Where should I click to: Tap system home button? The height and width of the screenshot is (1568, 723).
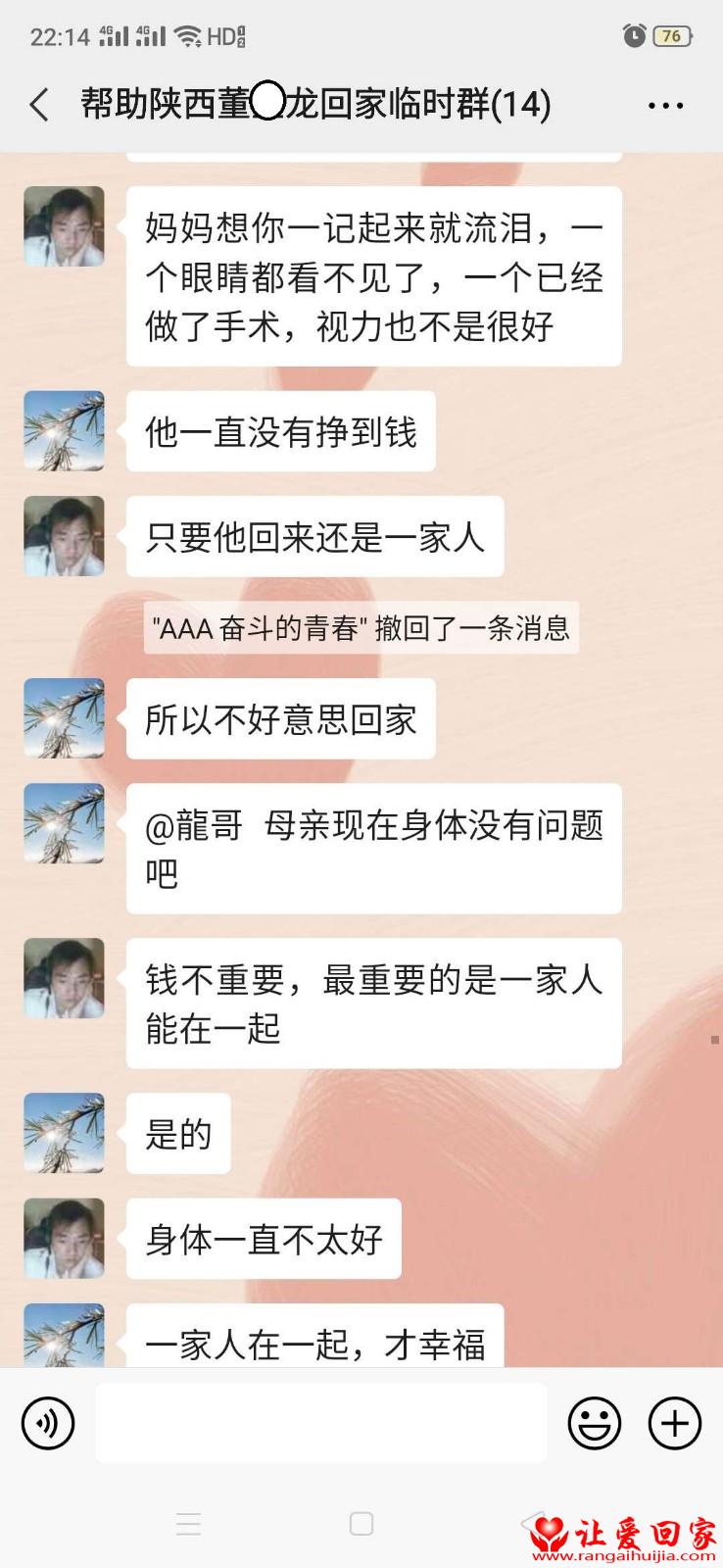tap(361, 1523)
